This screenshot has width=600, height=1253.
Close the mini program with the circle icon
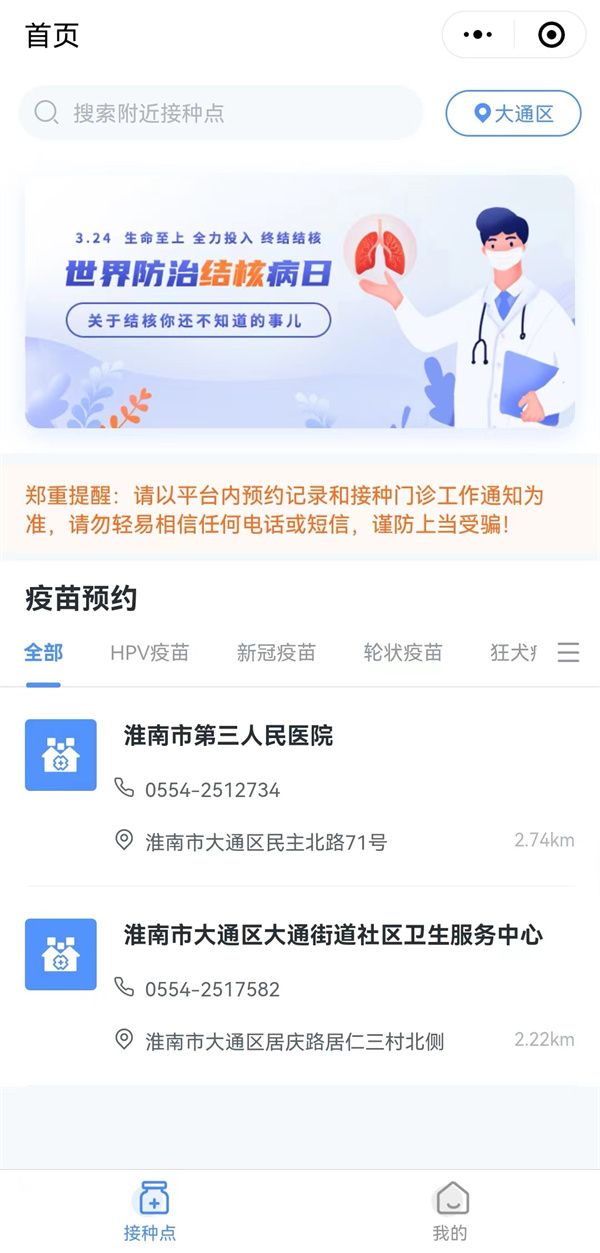point(551,35)
